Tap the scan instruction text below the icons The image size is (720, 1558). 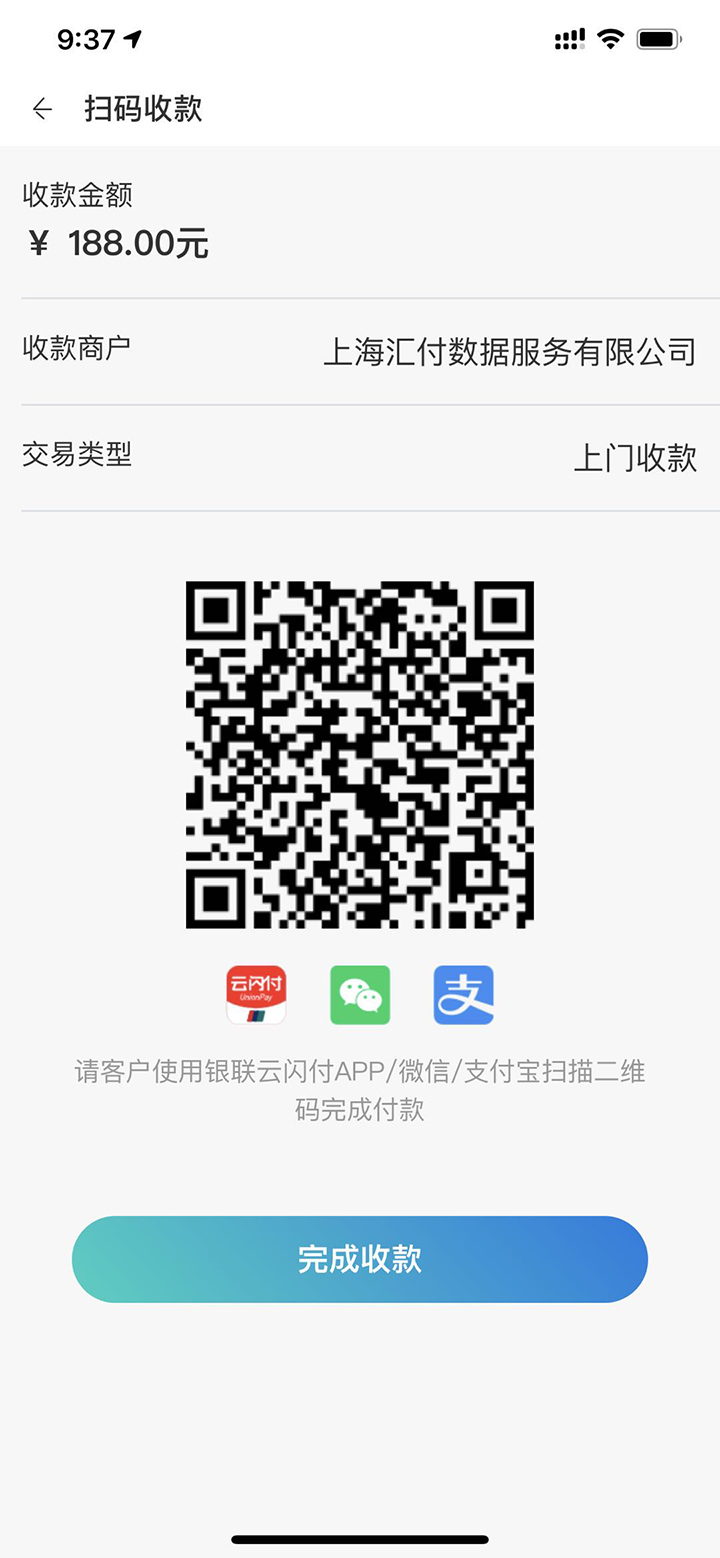pyautogui.click(x=360, y=1092)
